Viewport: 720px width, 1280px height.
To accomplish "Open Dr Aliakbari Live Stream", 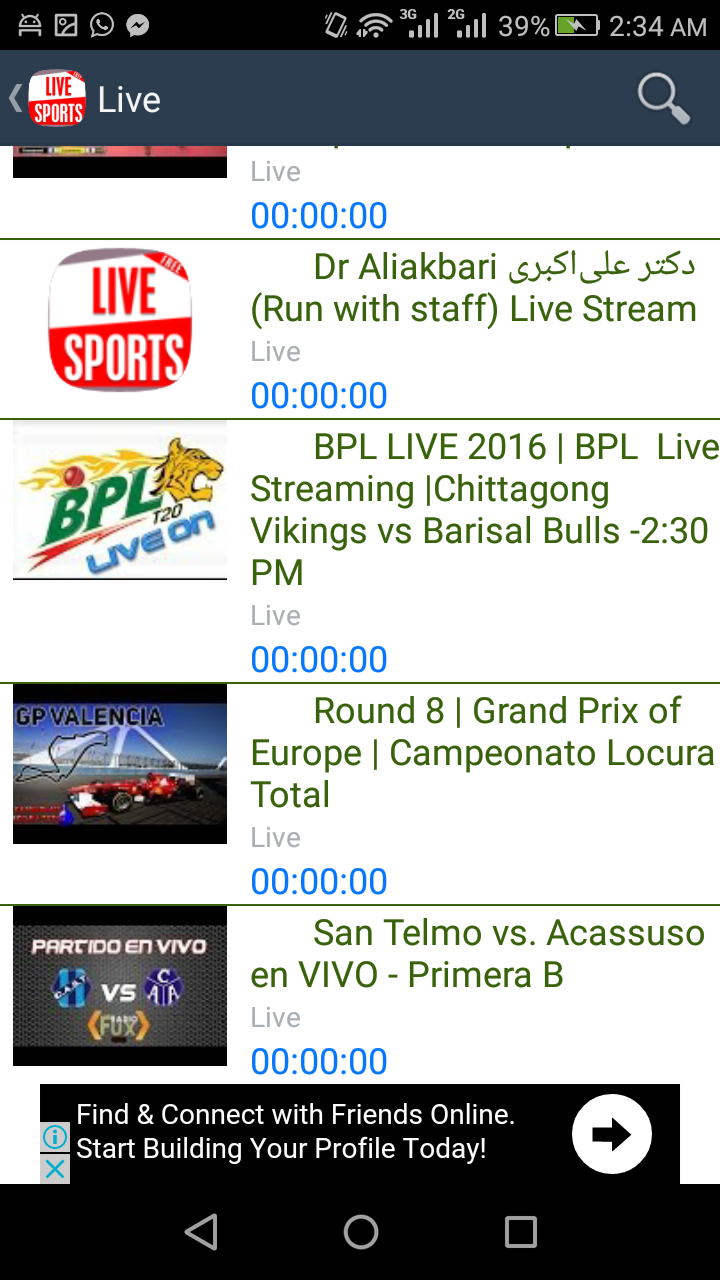I will point(473,289).
